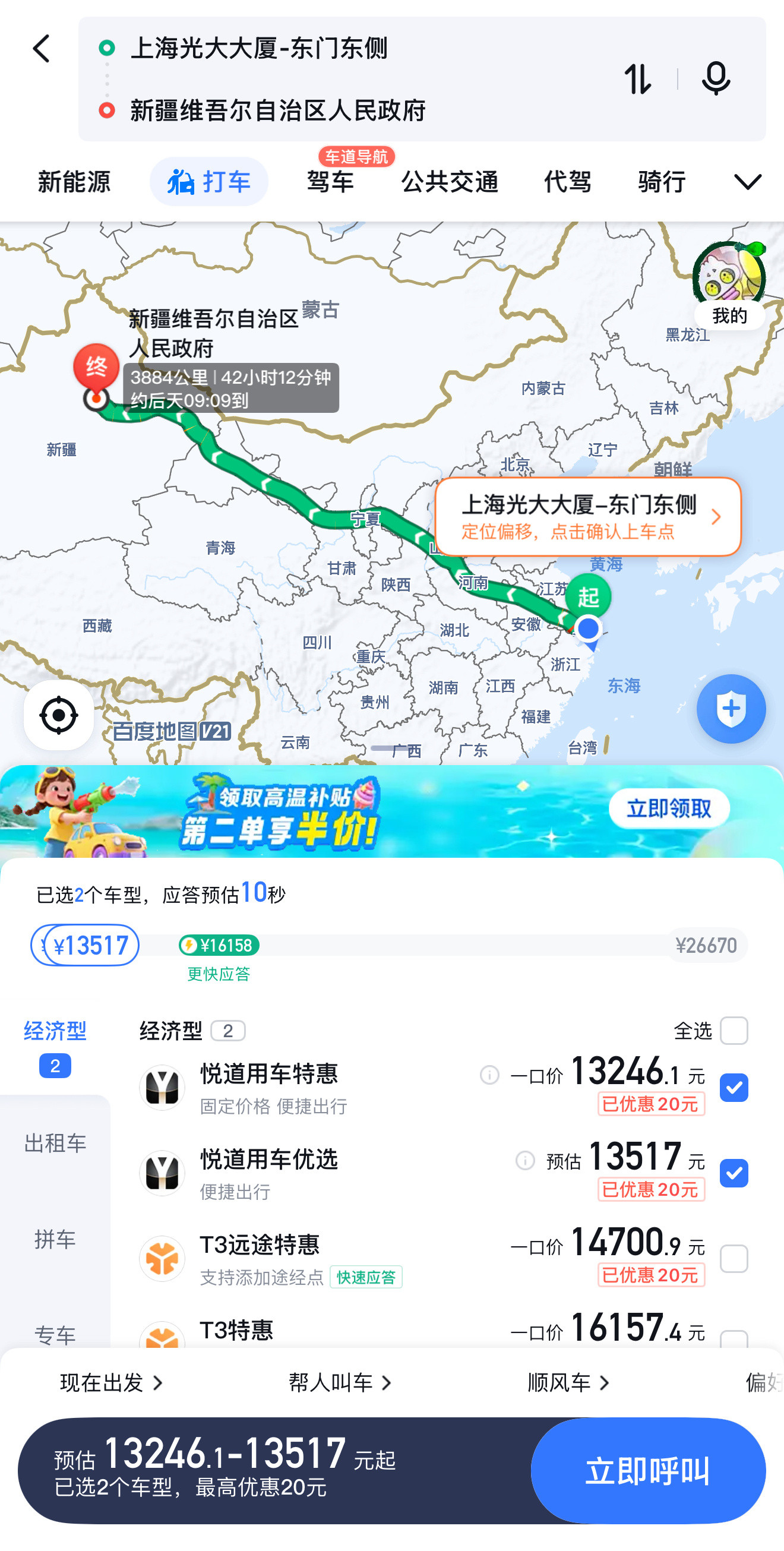Switch to the 公共交通 tab
784x1551 pixels.
point(450,181)
